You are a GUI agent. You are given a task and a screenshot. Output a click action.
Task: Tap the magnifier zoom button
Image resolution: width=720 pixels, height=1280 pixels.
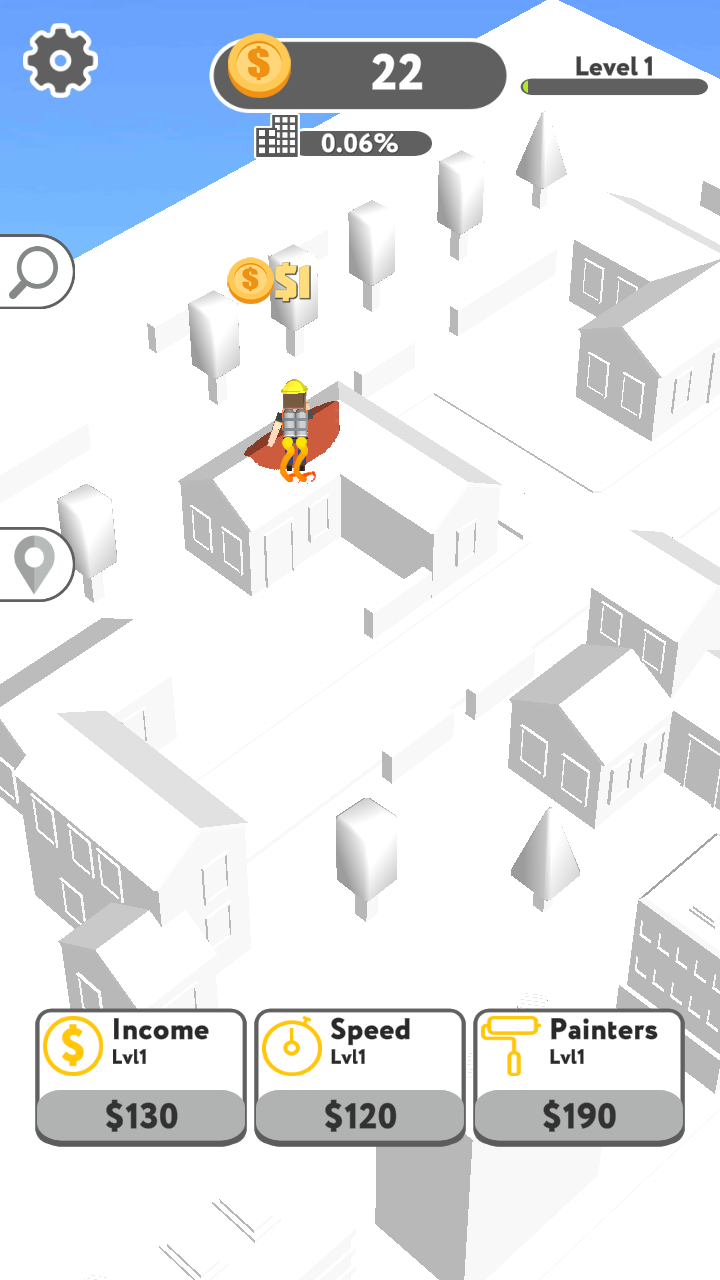pos(33,271)
